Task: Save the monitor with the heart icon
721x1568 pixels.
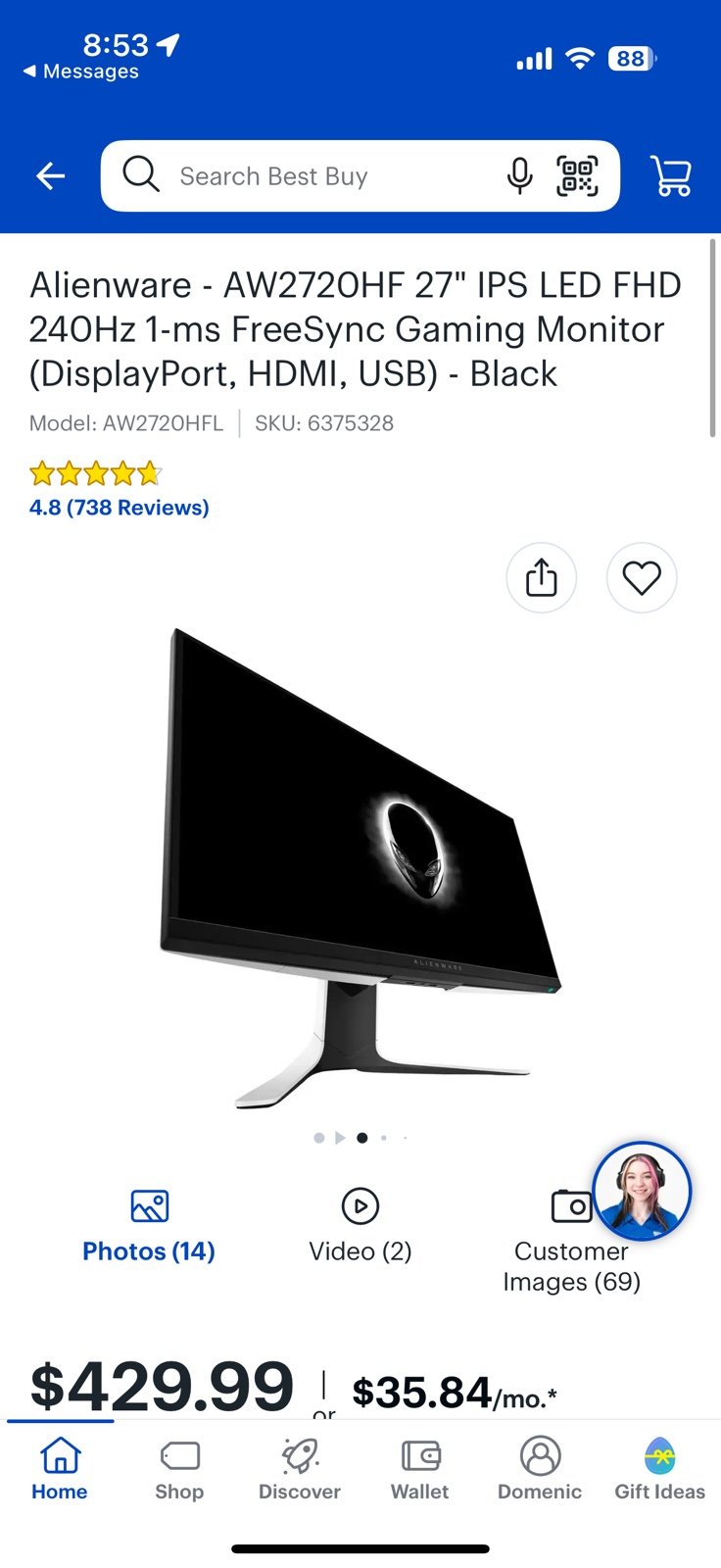Action: 642,577
